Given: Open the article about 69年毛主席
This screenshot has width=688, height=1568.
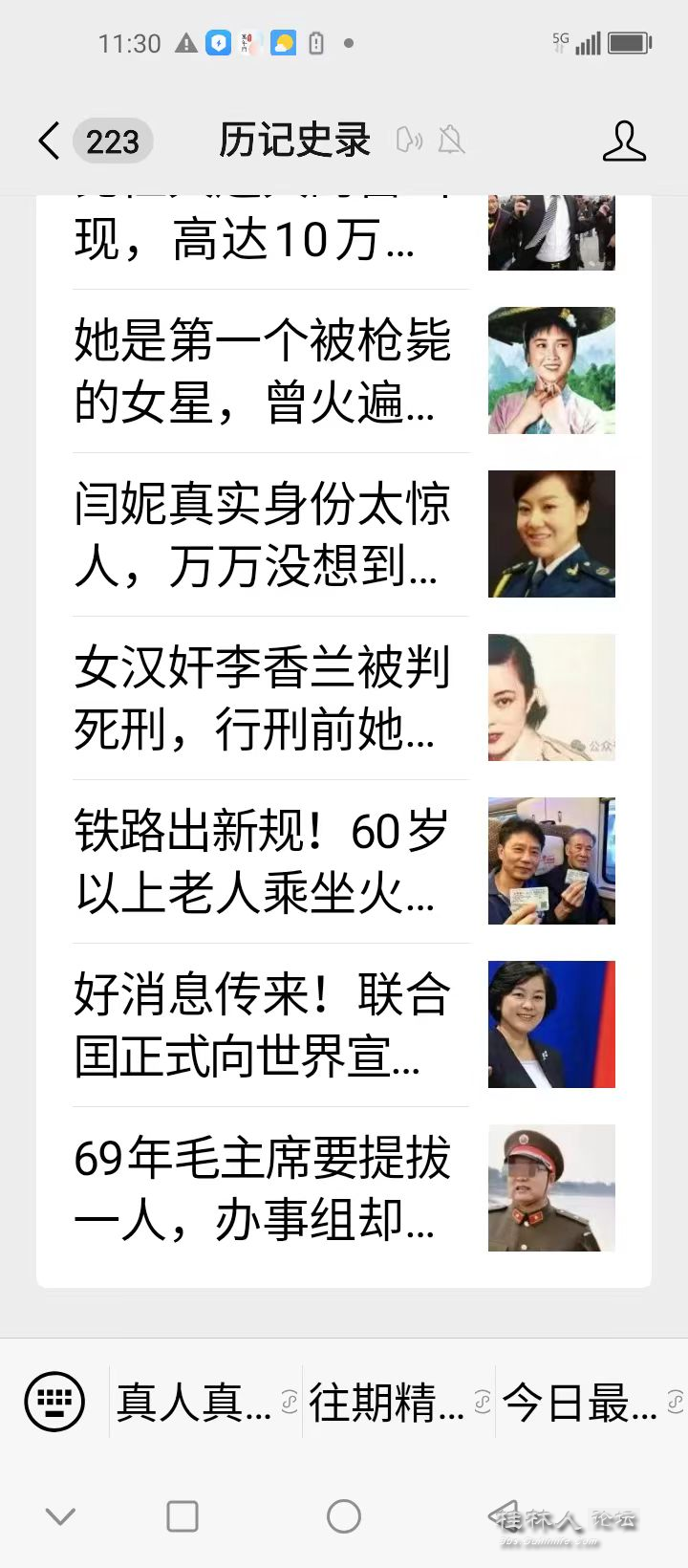Looking at the screenshot, I should (263, 1188).
